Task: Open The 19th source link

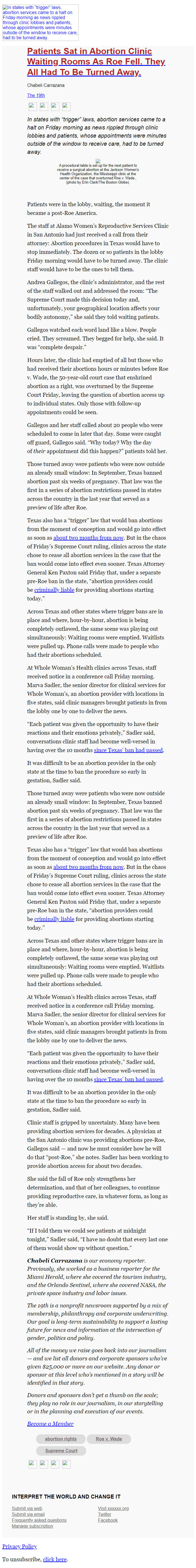Action: click(x=36, y=95)
